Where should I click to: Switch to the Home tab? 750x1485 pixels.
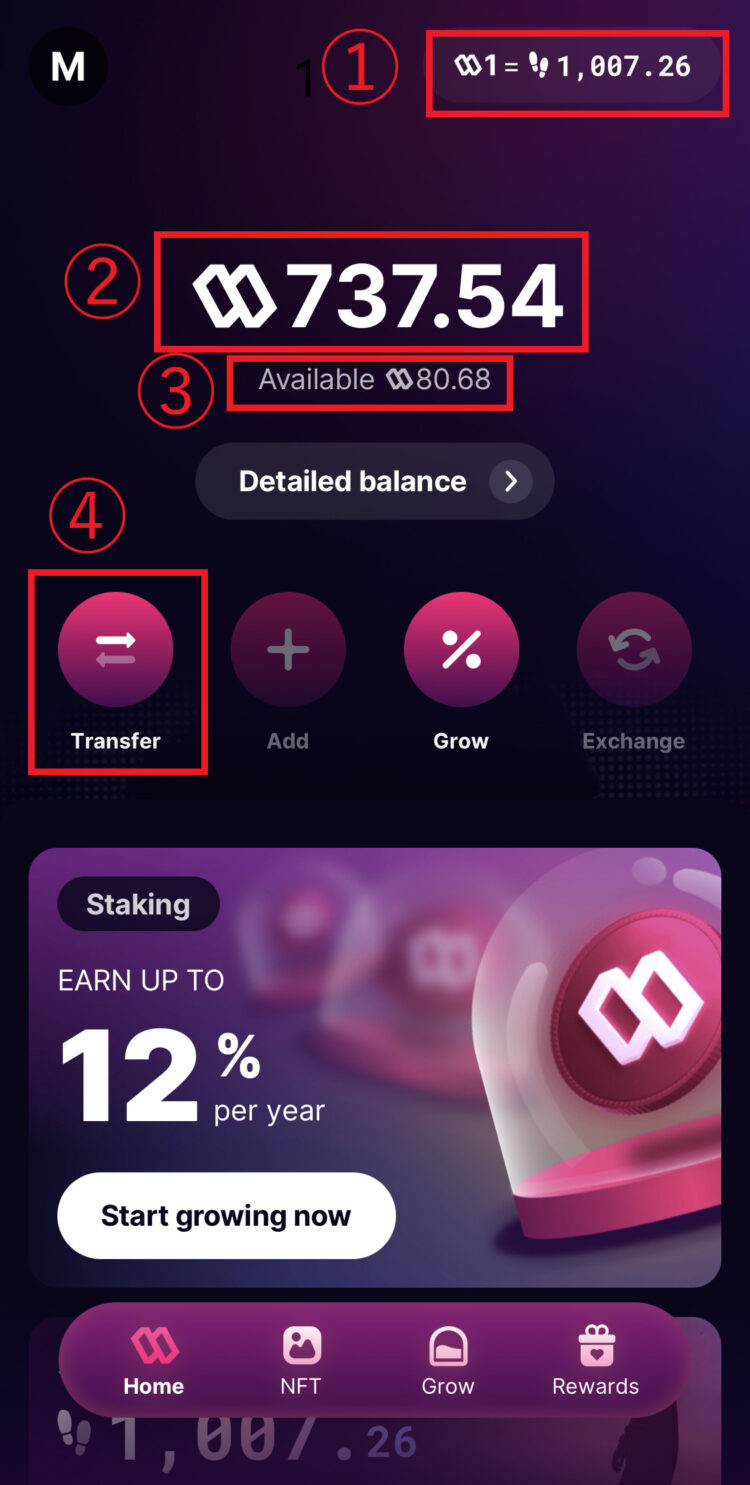(x=154, y=1361)
